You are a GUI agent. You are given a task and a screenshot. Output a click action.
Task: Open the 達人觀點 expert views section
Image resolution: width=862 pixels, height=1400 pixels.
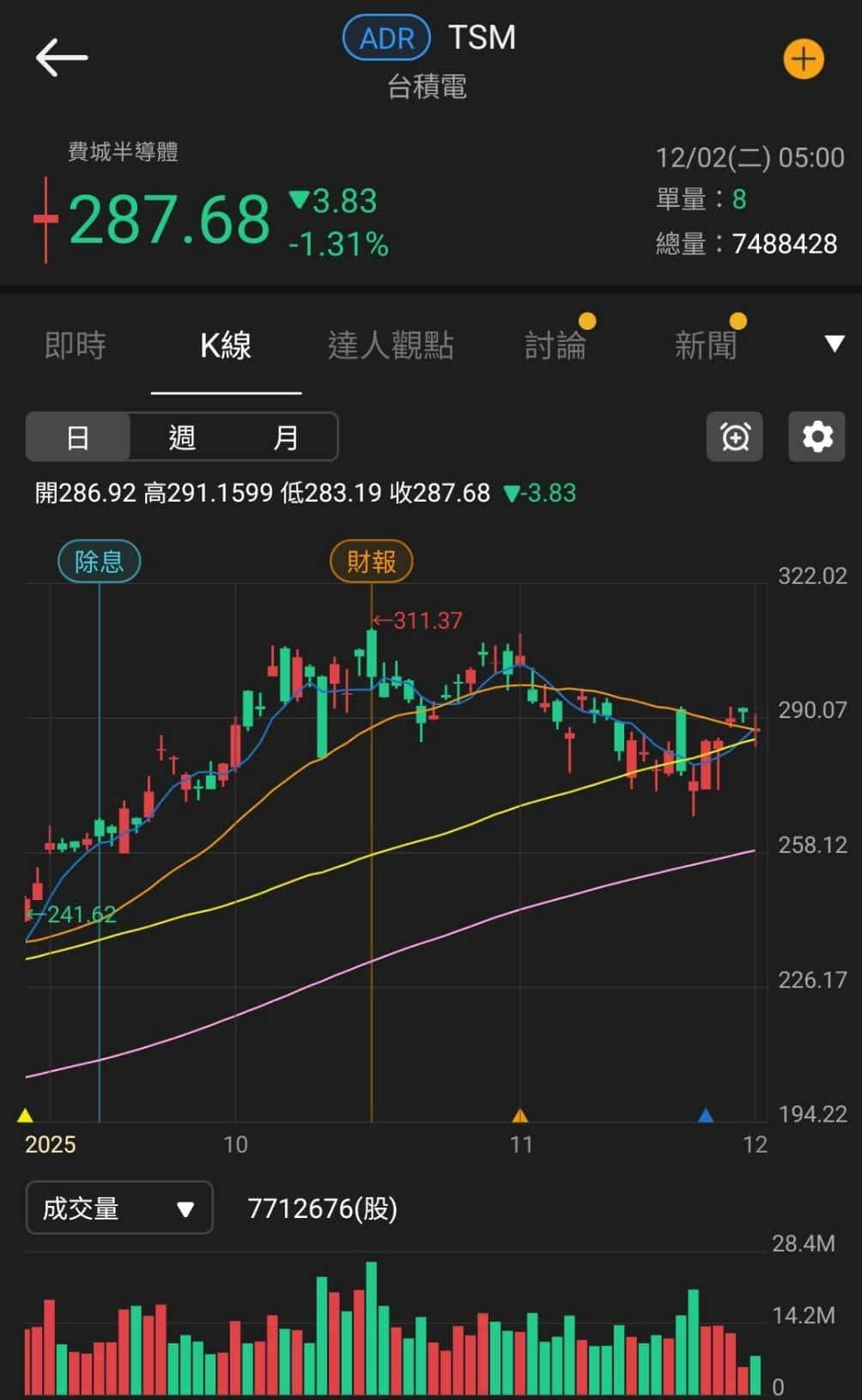[392, 345]
